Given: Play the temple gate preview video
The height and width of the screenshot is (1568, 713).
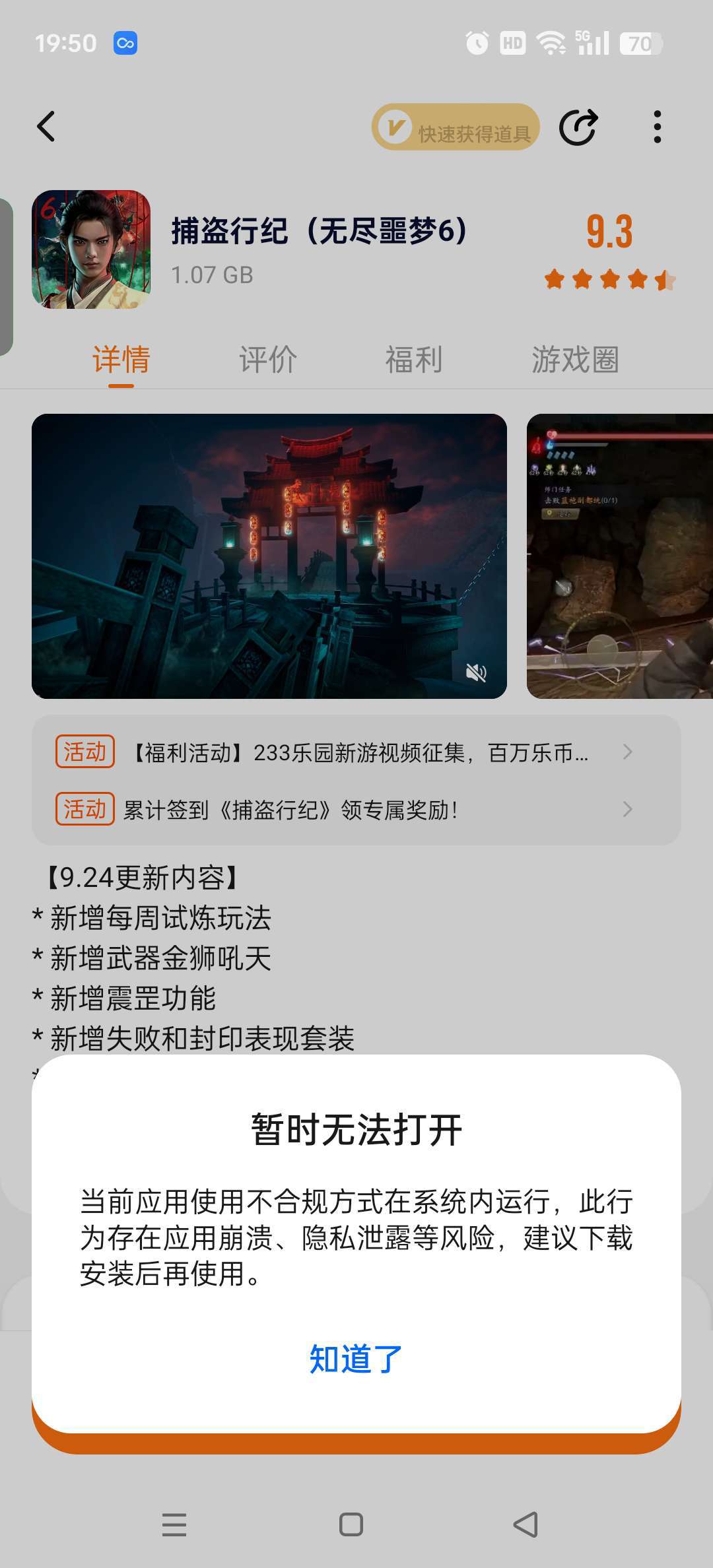Looking at the screenshot, I should tap(269, 556).
